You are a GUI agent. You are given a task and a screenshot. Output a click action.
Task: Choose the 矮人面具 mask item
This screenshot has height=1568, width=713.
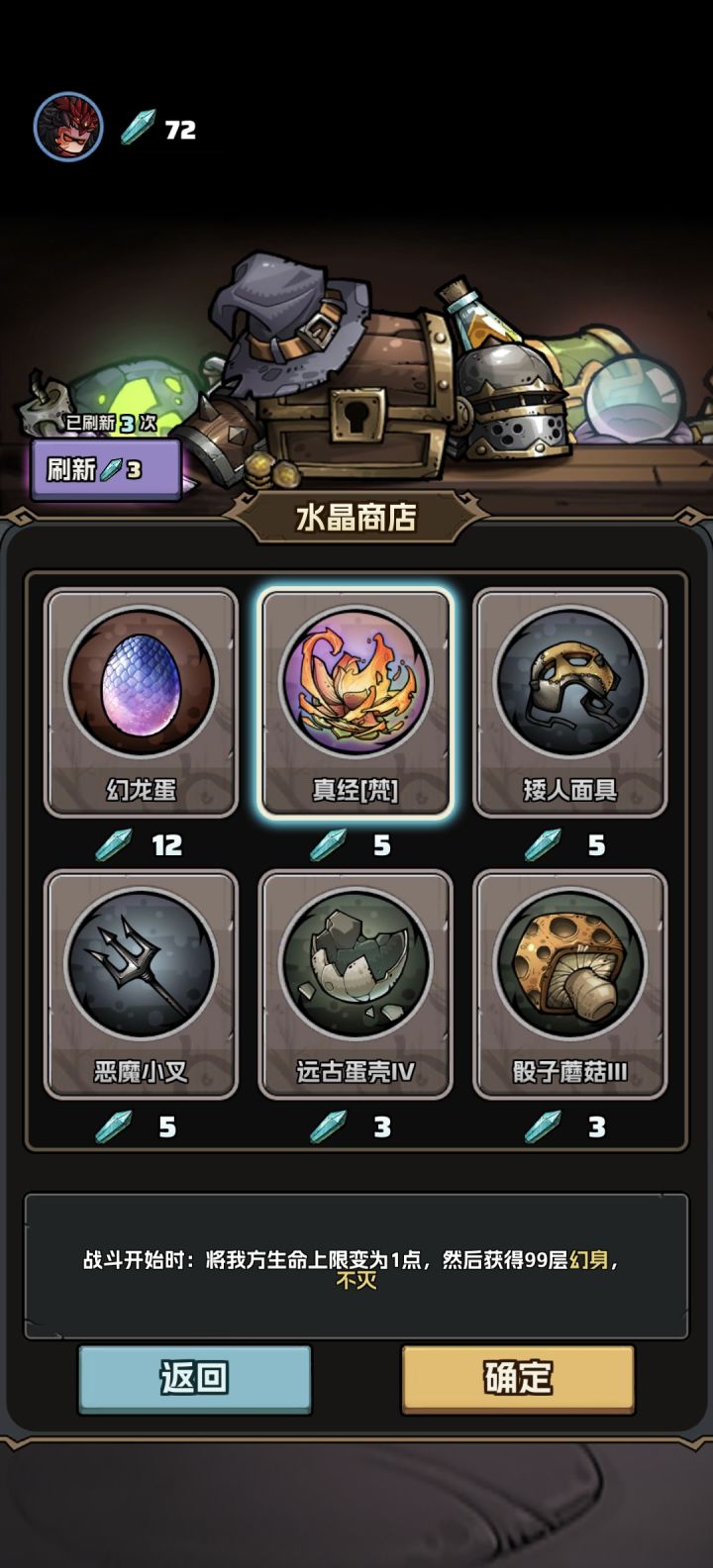click(570, 703)
